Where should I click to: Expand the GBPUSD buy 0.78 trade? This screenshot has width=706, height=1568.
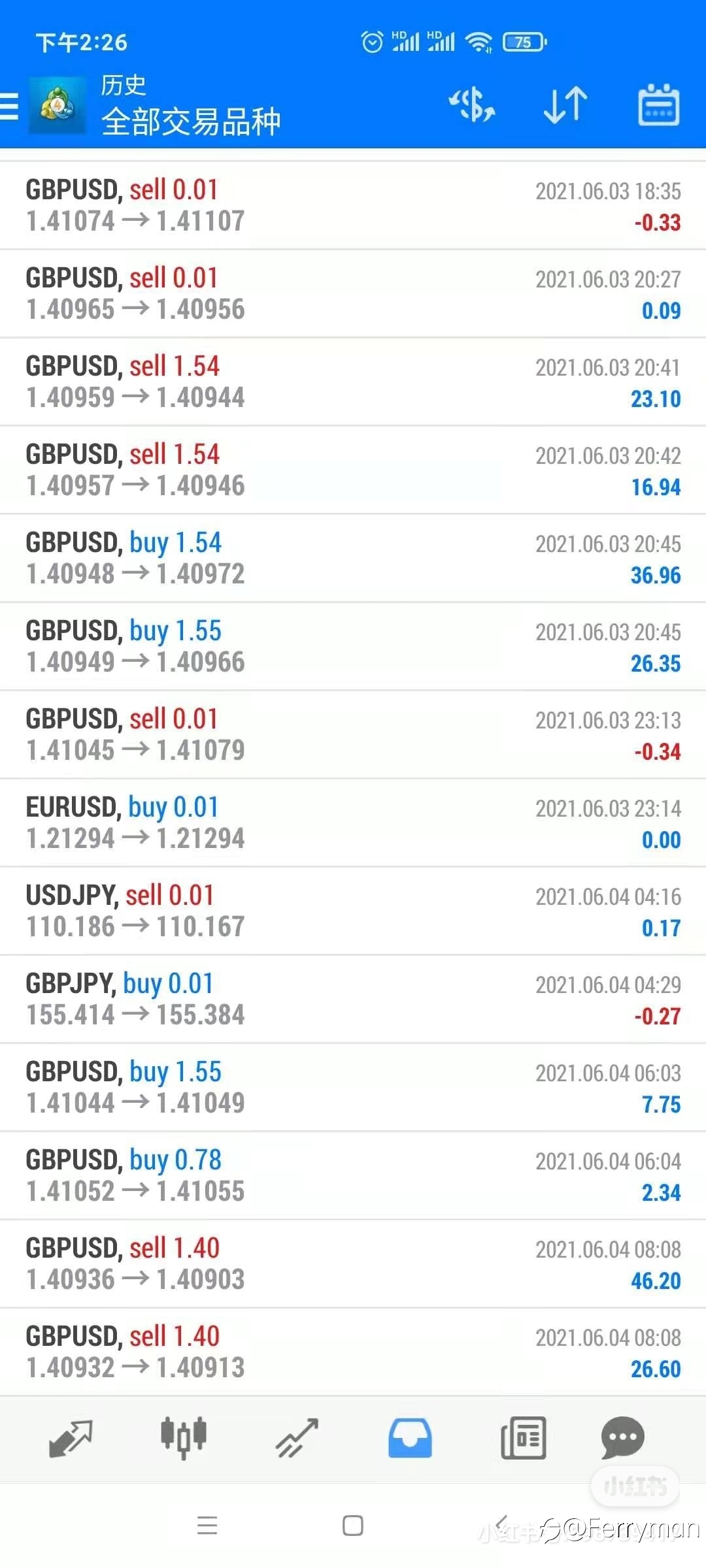353,1175
